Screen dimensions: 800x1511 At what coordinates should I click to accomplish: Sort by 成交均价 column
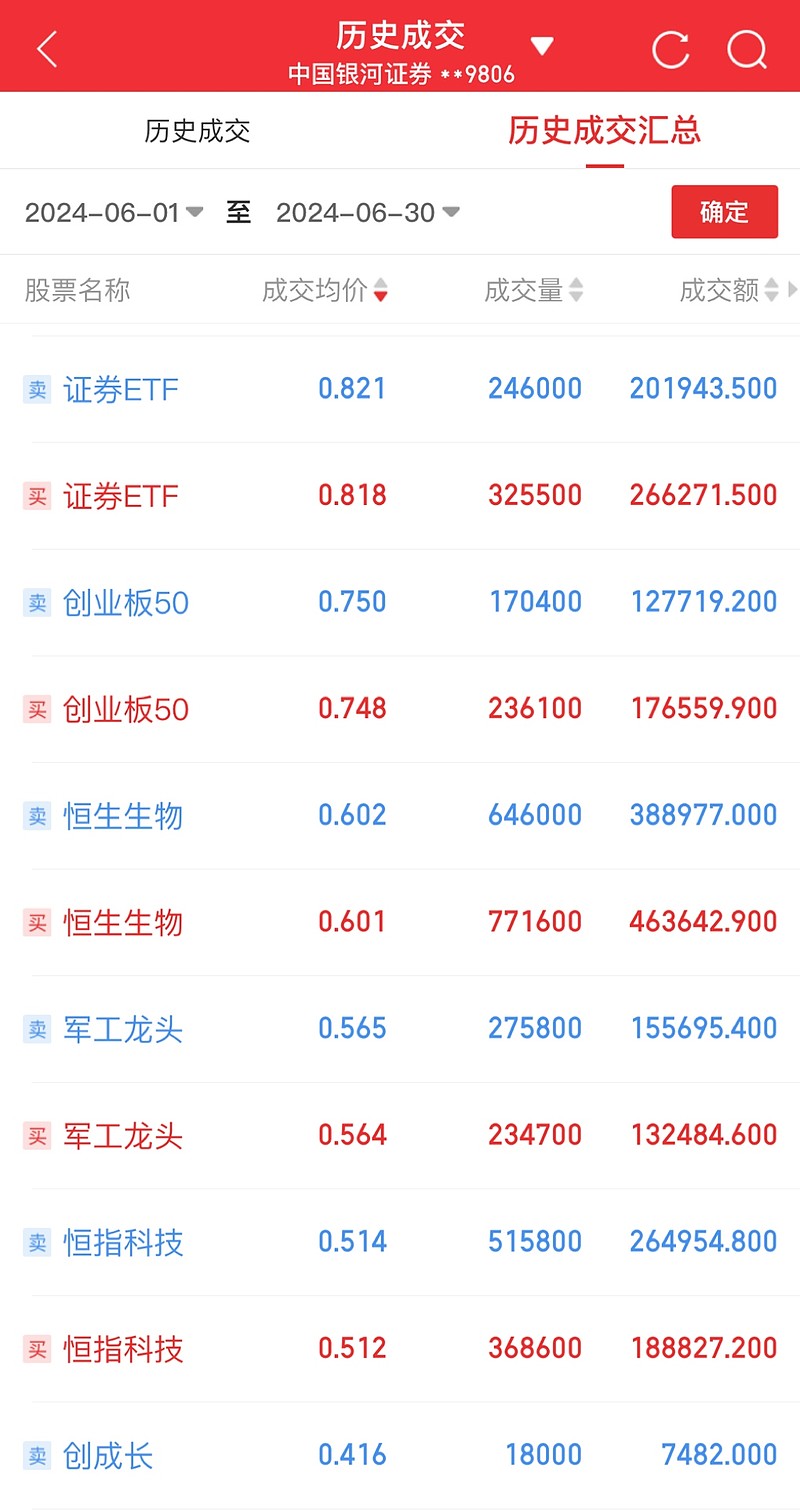click(x=325, y=291)
